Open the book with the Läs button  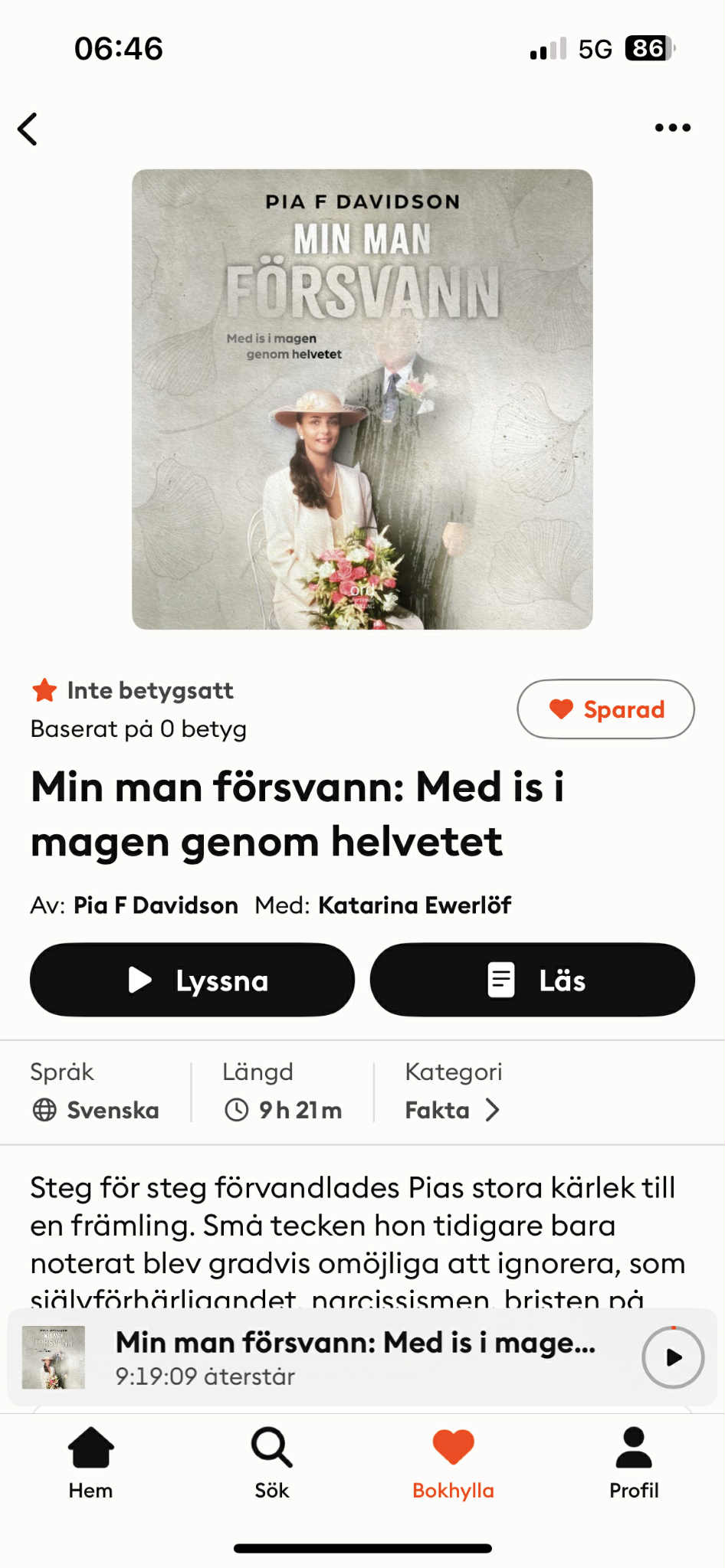532,980
